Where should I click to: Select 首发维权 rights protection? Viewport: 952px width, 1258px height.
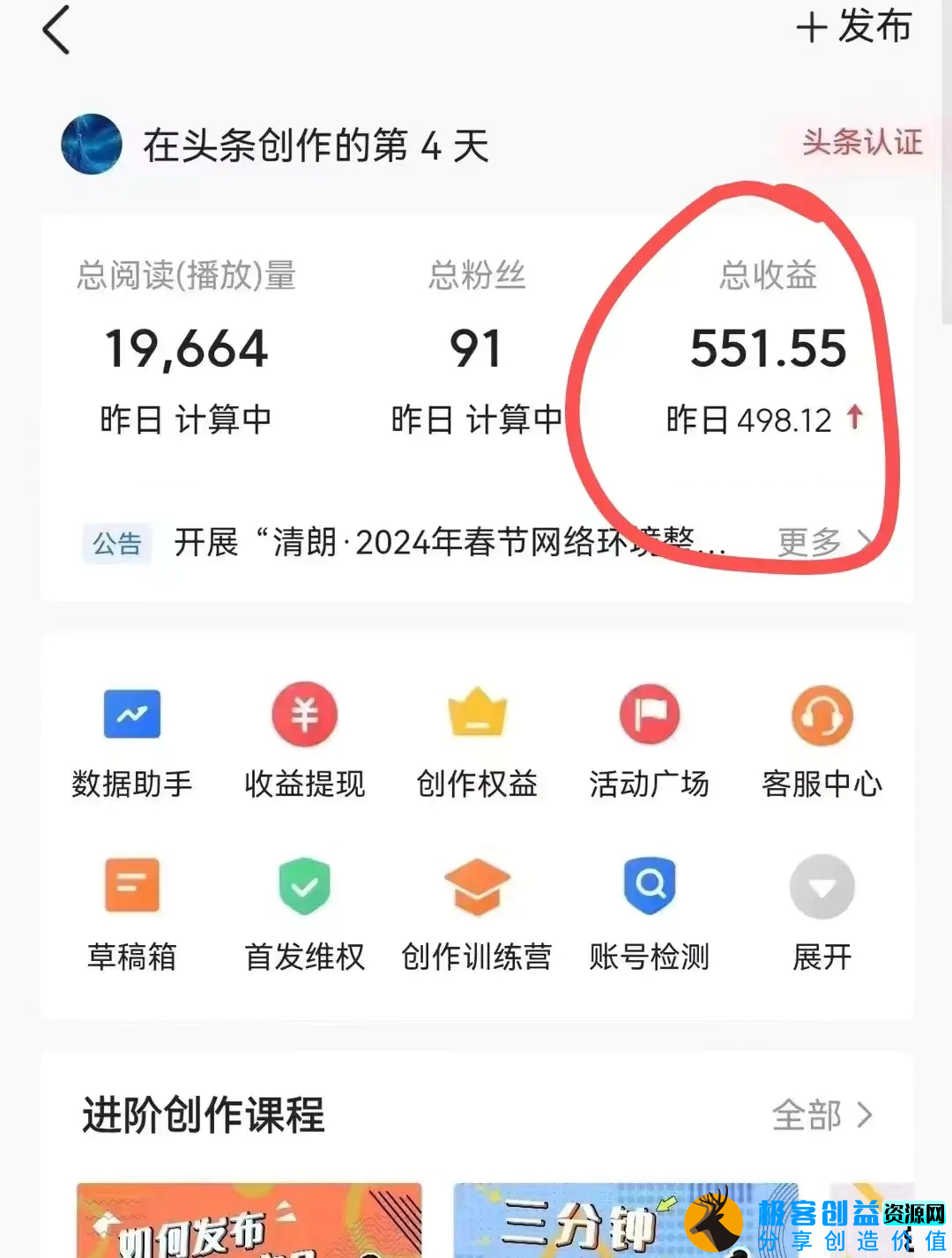304,912
